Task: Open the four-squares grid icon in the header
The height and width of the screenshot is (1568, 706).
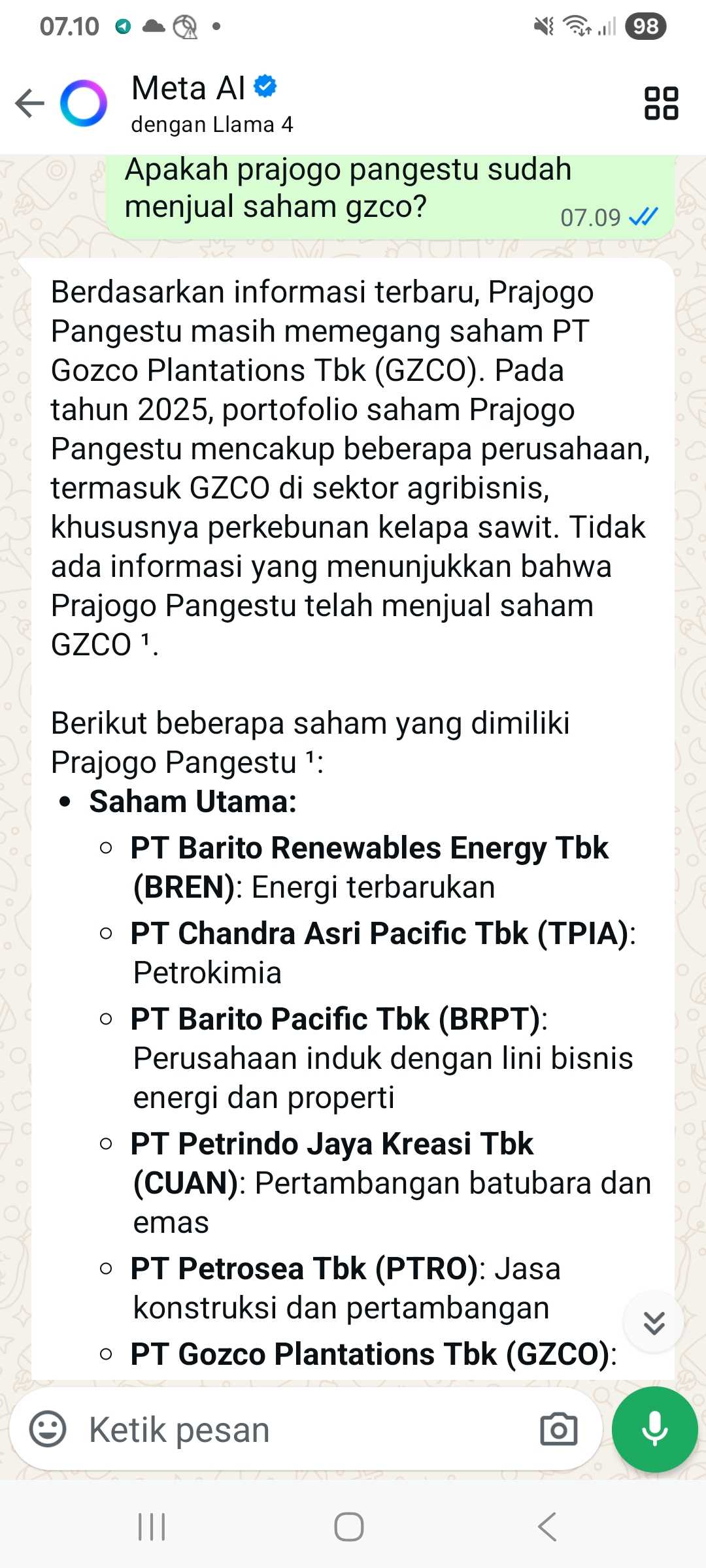Action: coord(661,103)
